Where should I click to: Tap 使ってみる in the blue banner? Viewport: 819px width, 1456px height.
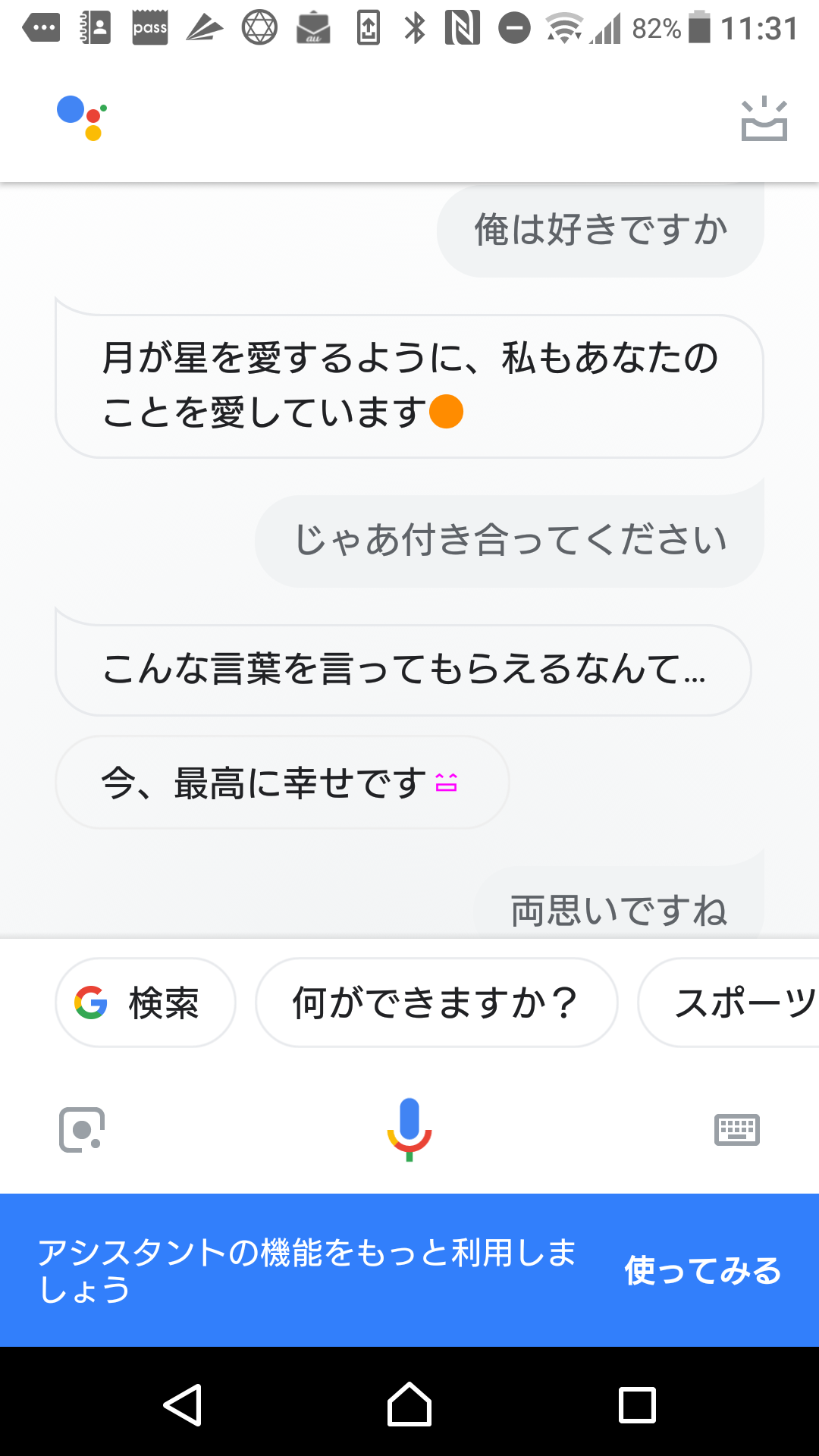(702, 1270)
